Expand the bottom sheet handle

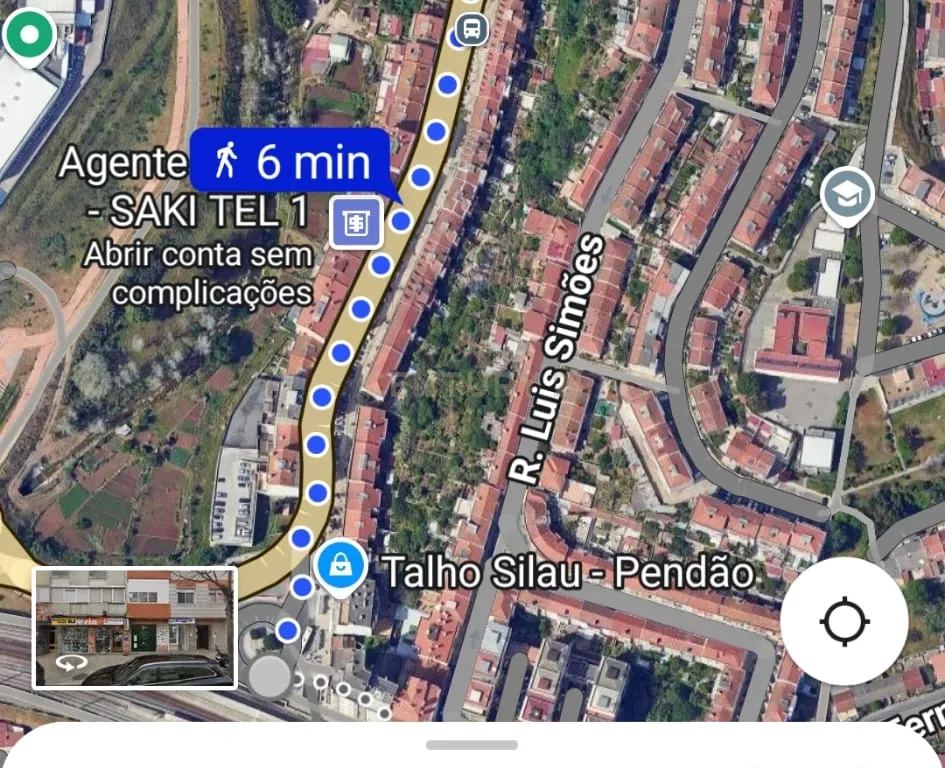pos(472,745)
